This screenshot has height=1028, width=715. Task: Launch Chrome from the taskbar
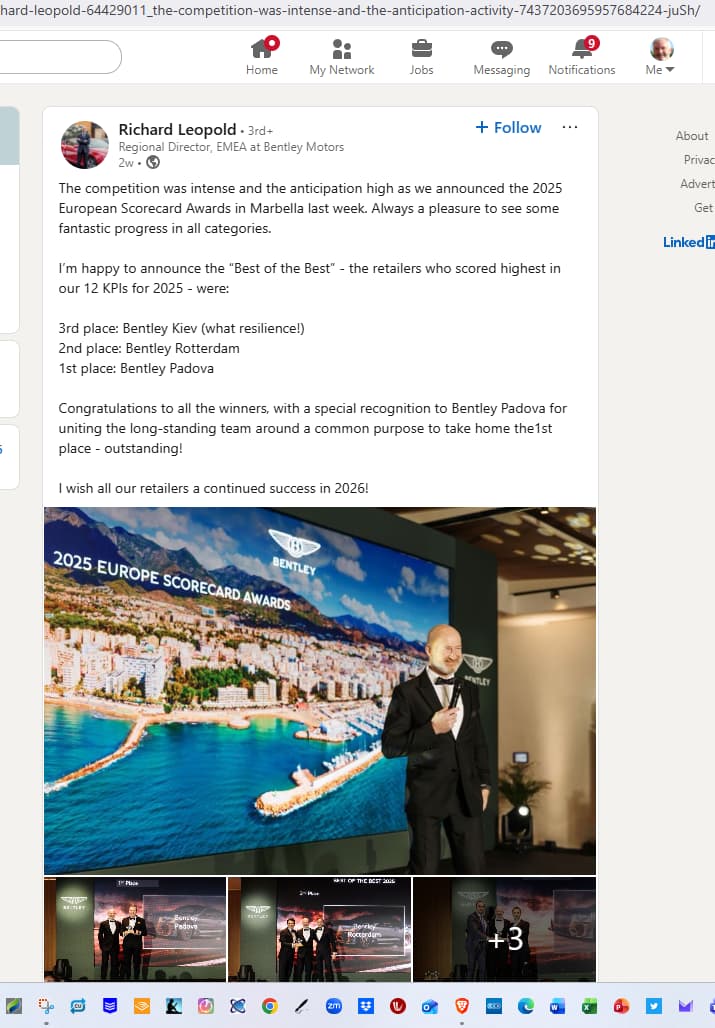pos(269,1006)
